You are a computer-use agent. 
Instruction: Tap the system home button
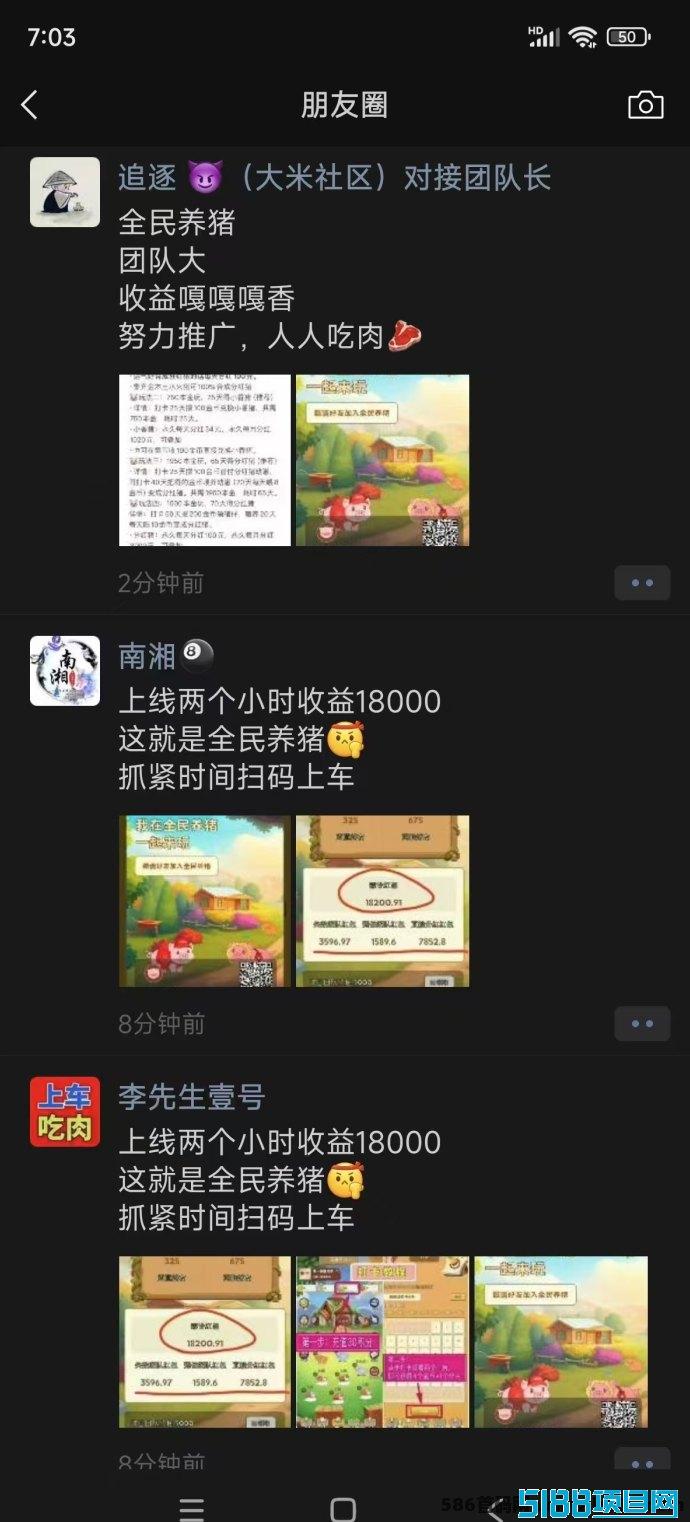[x=343, y=1507]
